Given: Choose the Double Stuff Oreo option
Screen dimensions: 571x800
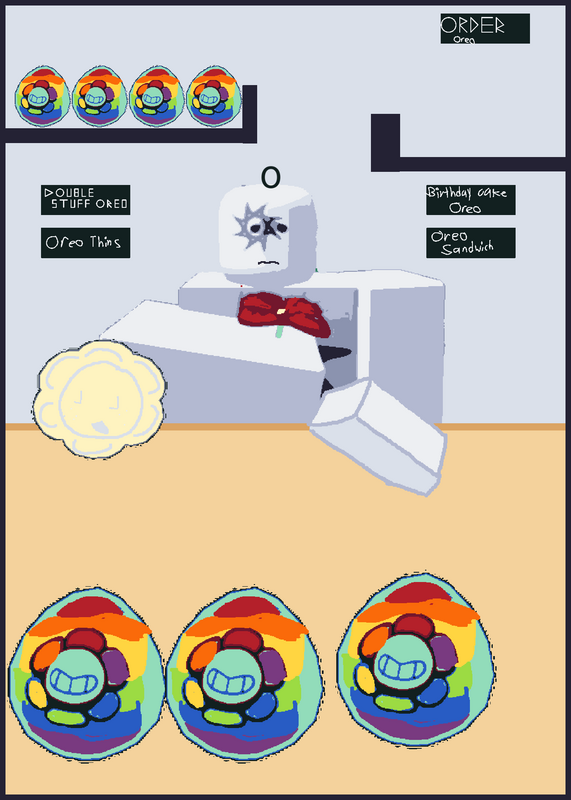Looking at the screenshot, I should [x=85, y=199].
